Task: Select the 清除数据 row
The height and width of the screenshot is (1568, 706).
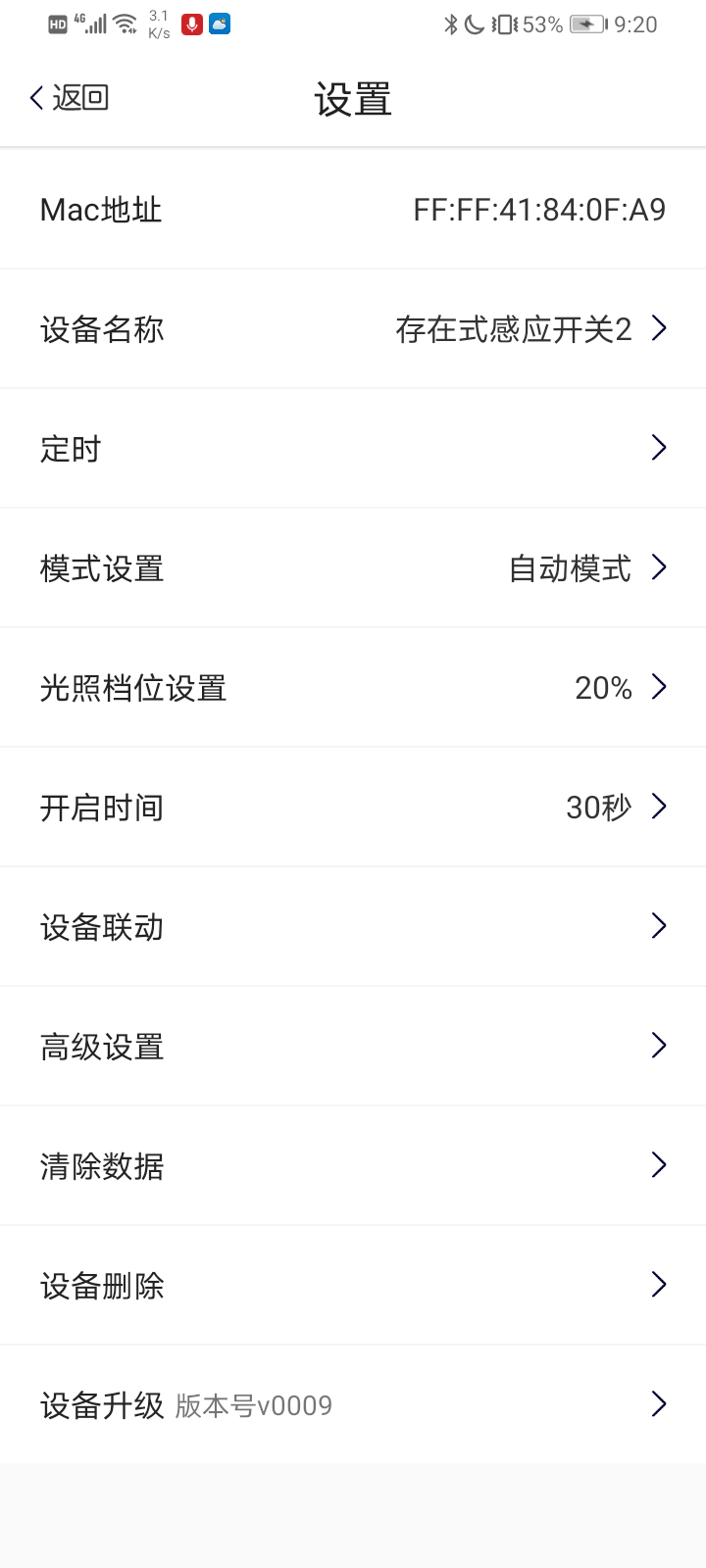Action: (353, 1166)
